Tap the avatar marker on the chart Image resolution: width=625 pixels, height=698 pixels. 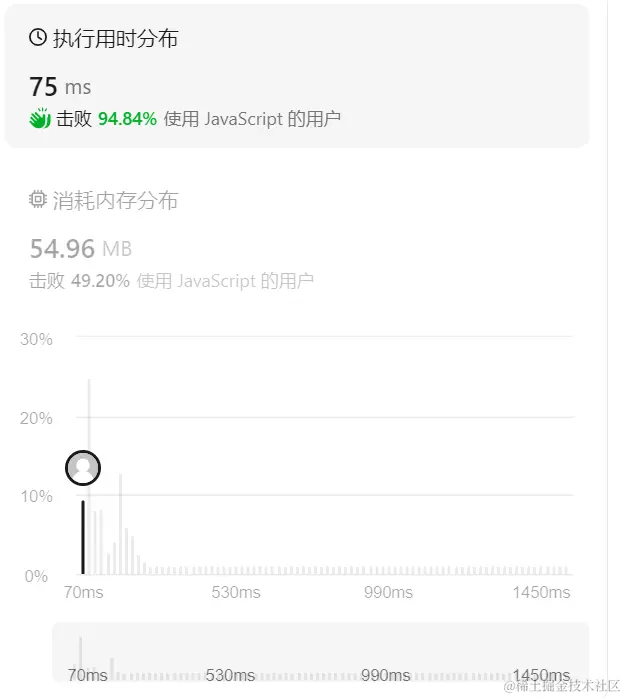83,467
